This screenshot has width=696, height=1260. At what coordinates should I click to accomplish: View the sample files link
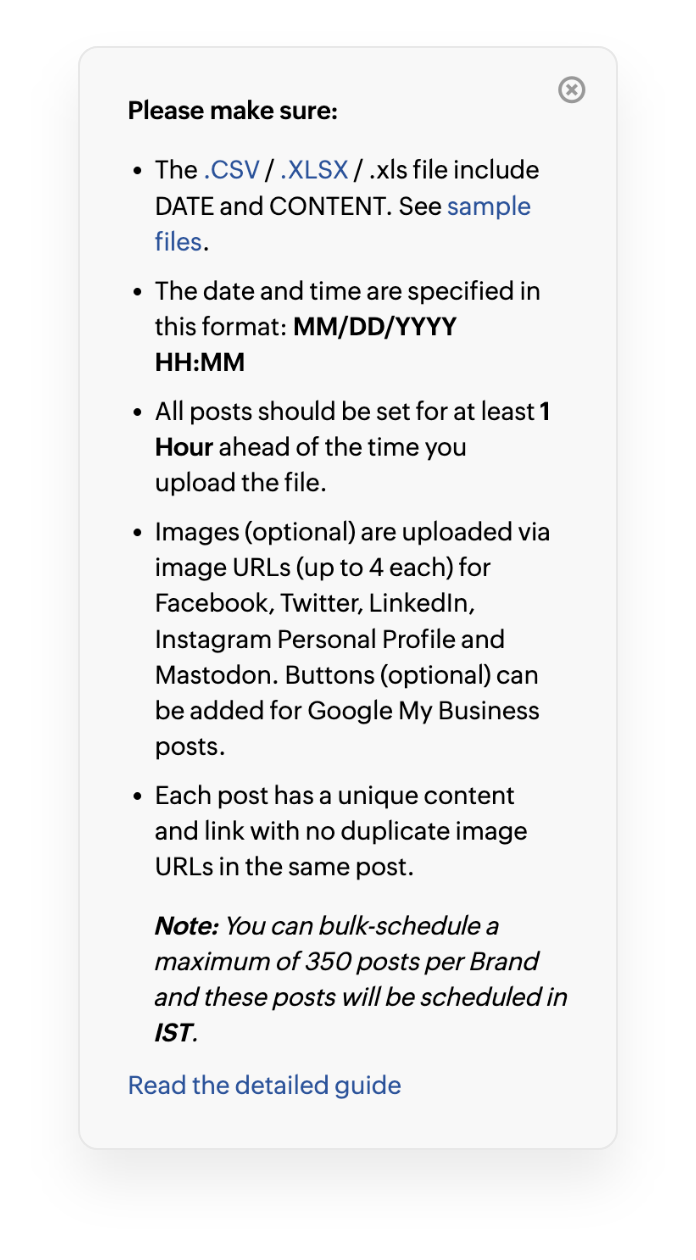click(x=488, y=207)
